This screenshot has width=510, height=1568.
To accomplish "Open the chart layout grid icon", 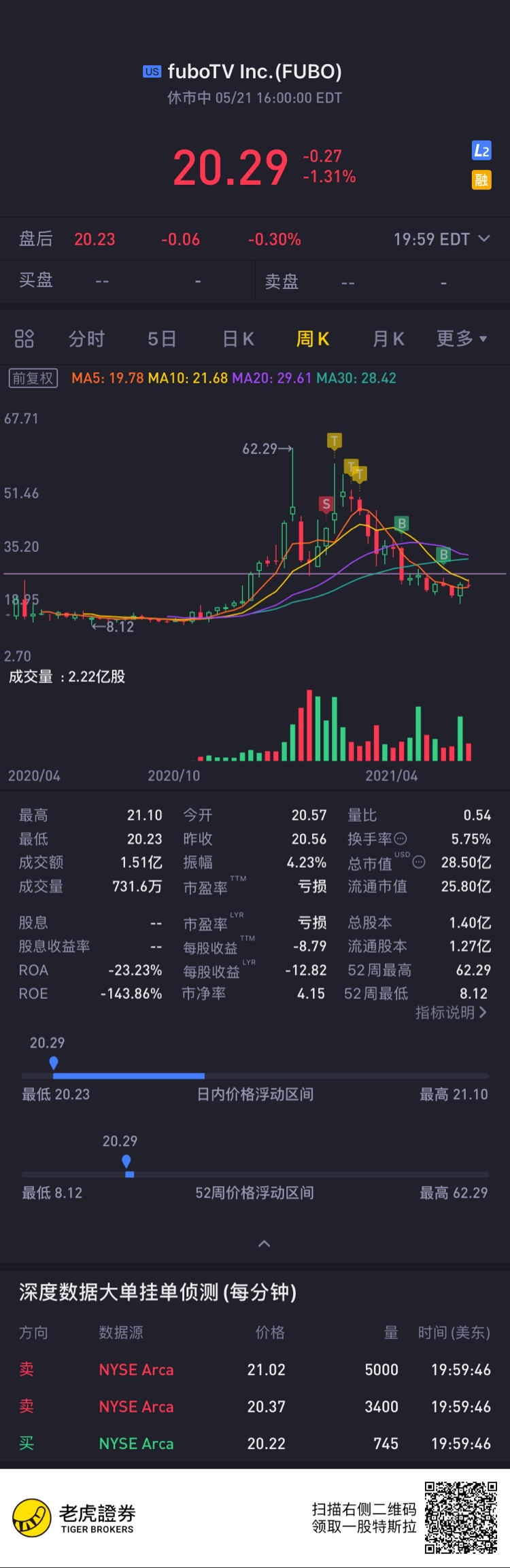I will coord(24,338).
